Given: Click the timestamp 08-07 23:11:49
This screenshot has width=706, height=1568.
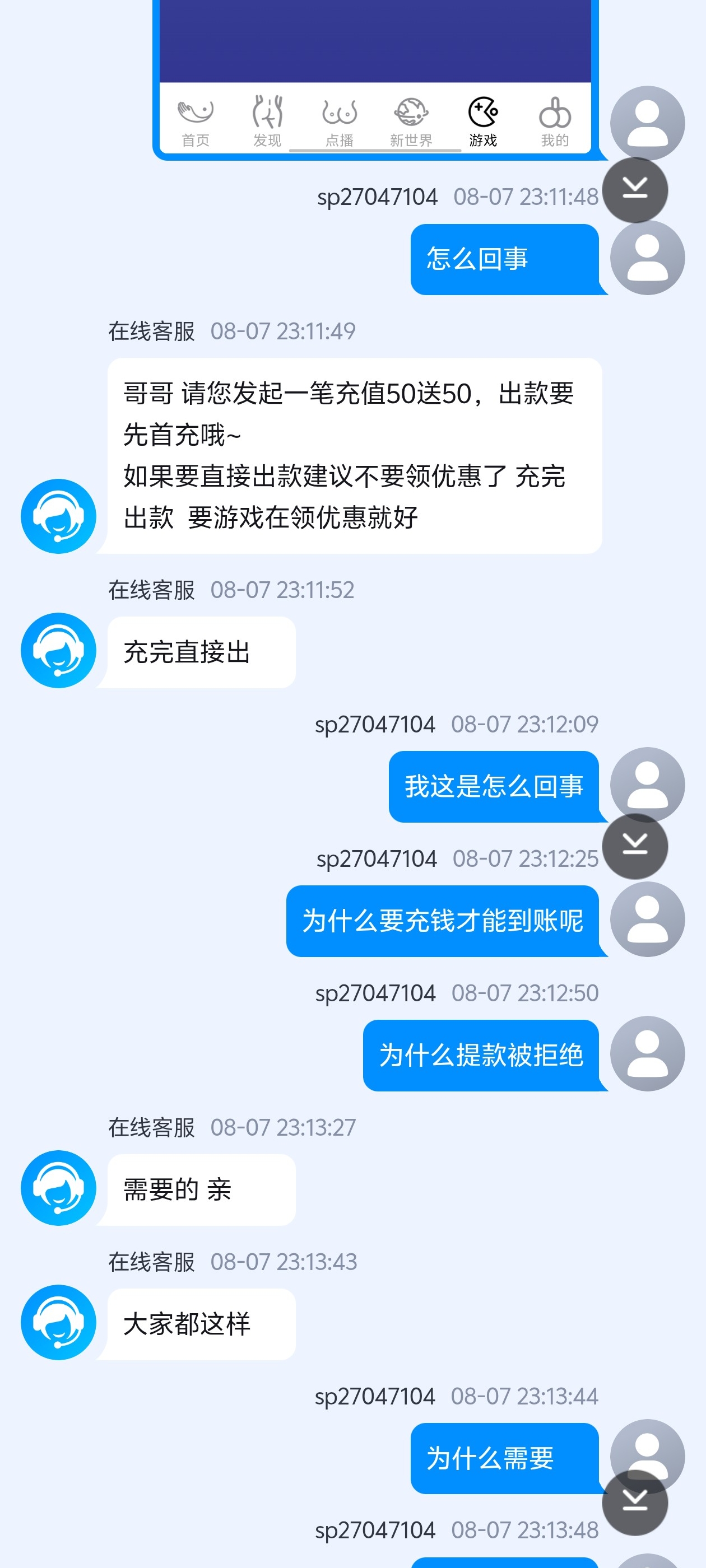Looking at the screenshot, I should (x=282, y=332).
